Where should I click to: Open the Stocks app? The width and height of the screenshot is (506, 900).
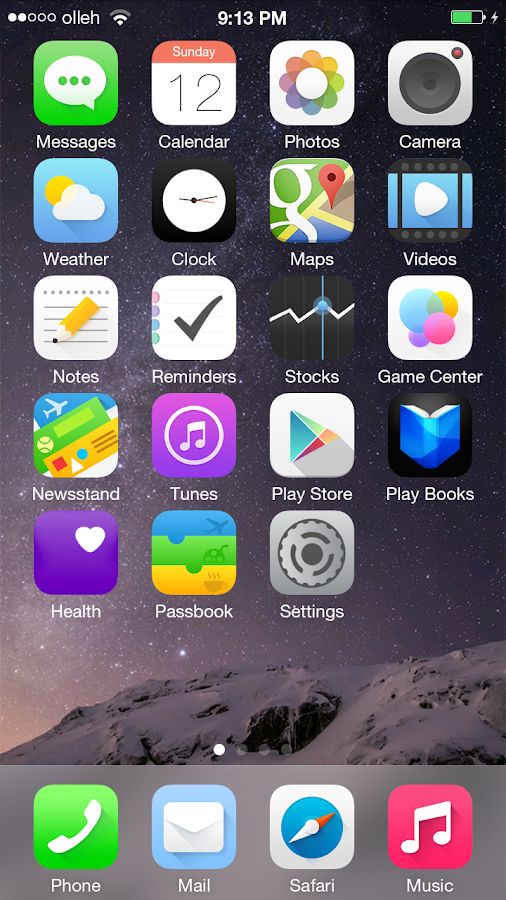[312, 318]
